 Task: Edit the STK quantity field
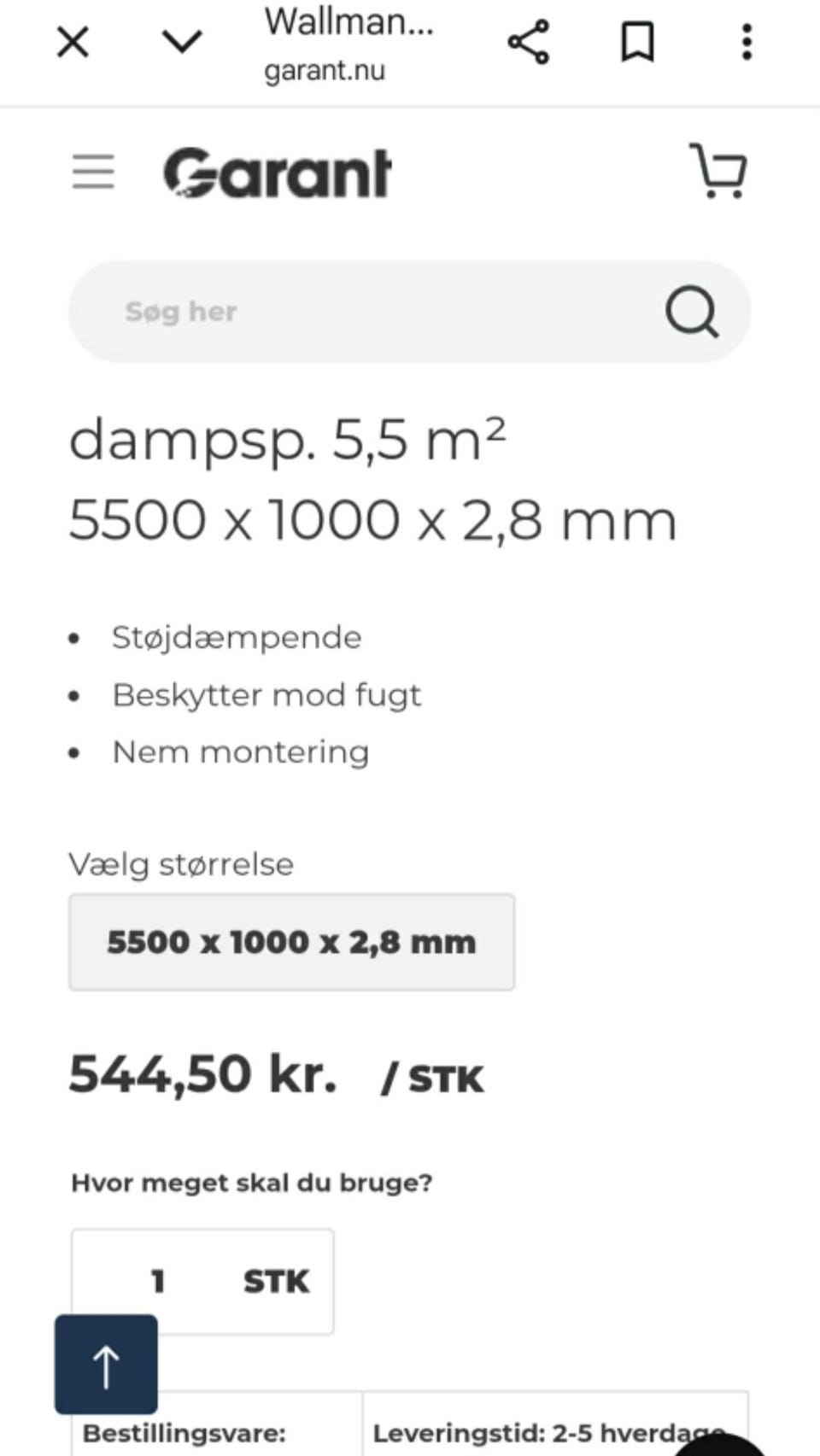[202, 1281]
